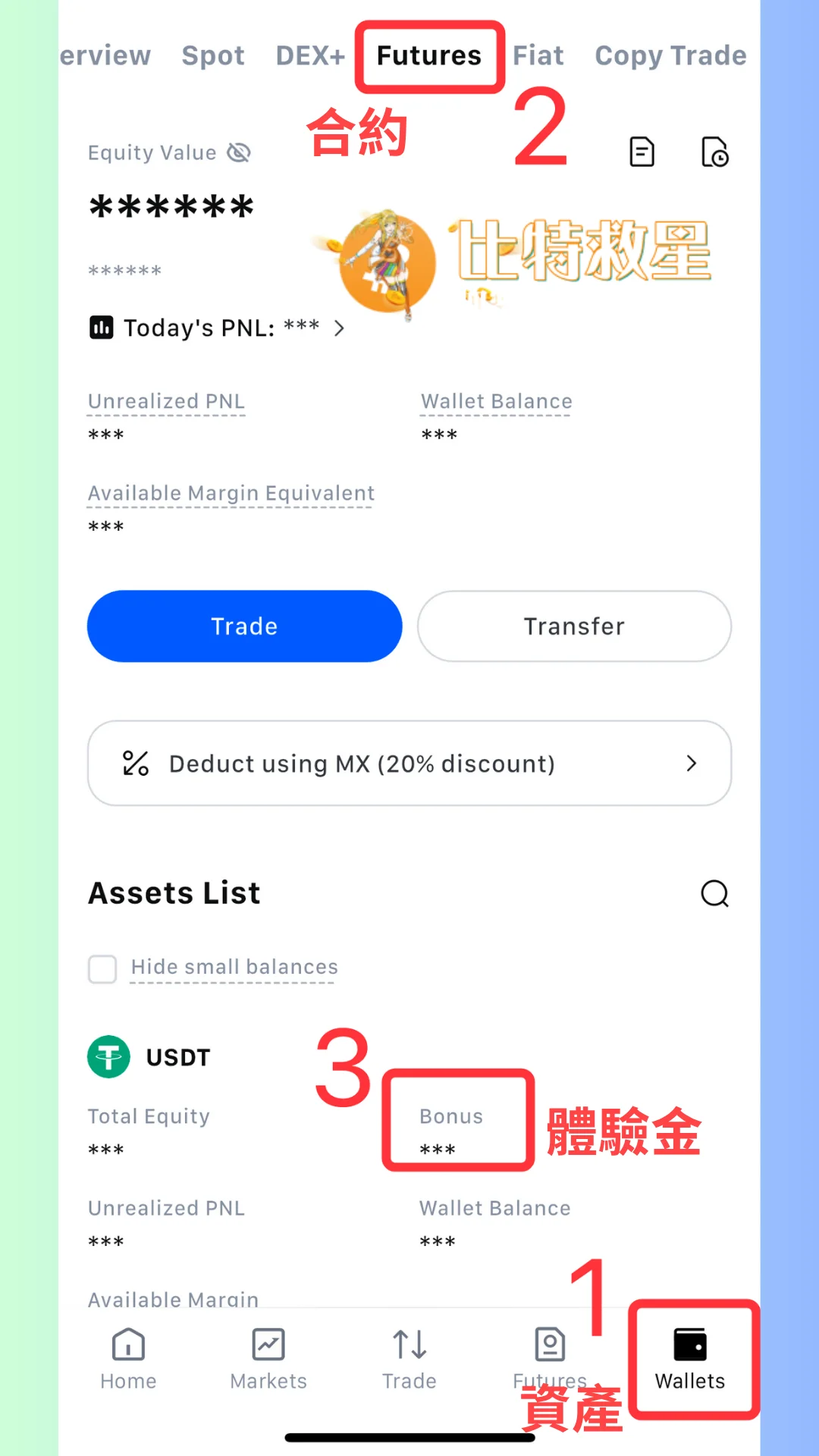Screen dimensions: 819x1456
Task: Open Deduct using MX details via chevron
Action: pos(691,764)
